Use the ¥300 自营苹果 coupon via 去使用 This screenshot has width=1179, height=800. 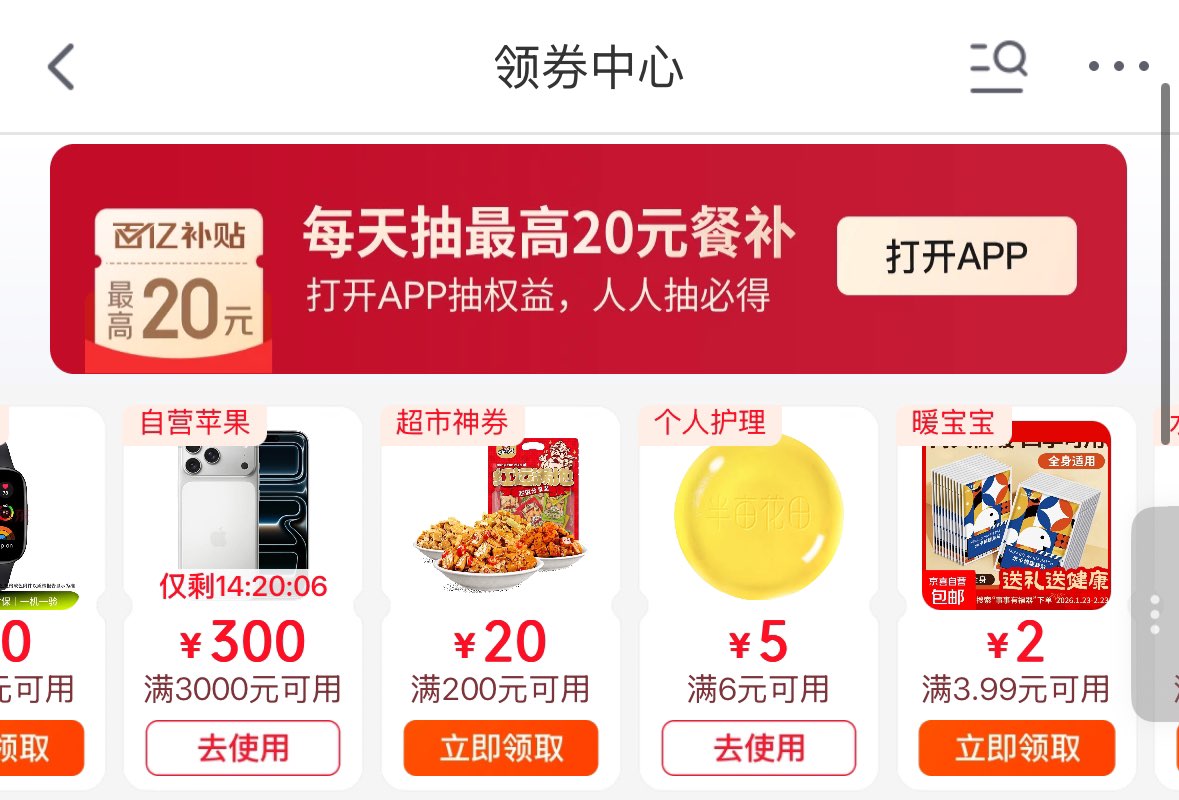[x=243, y=748]
